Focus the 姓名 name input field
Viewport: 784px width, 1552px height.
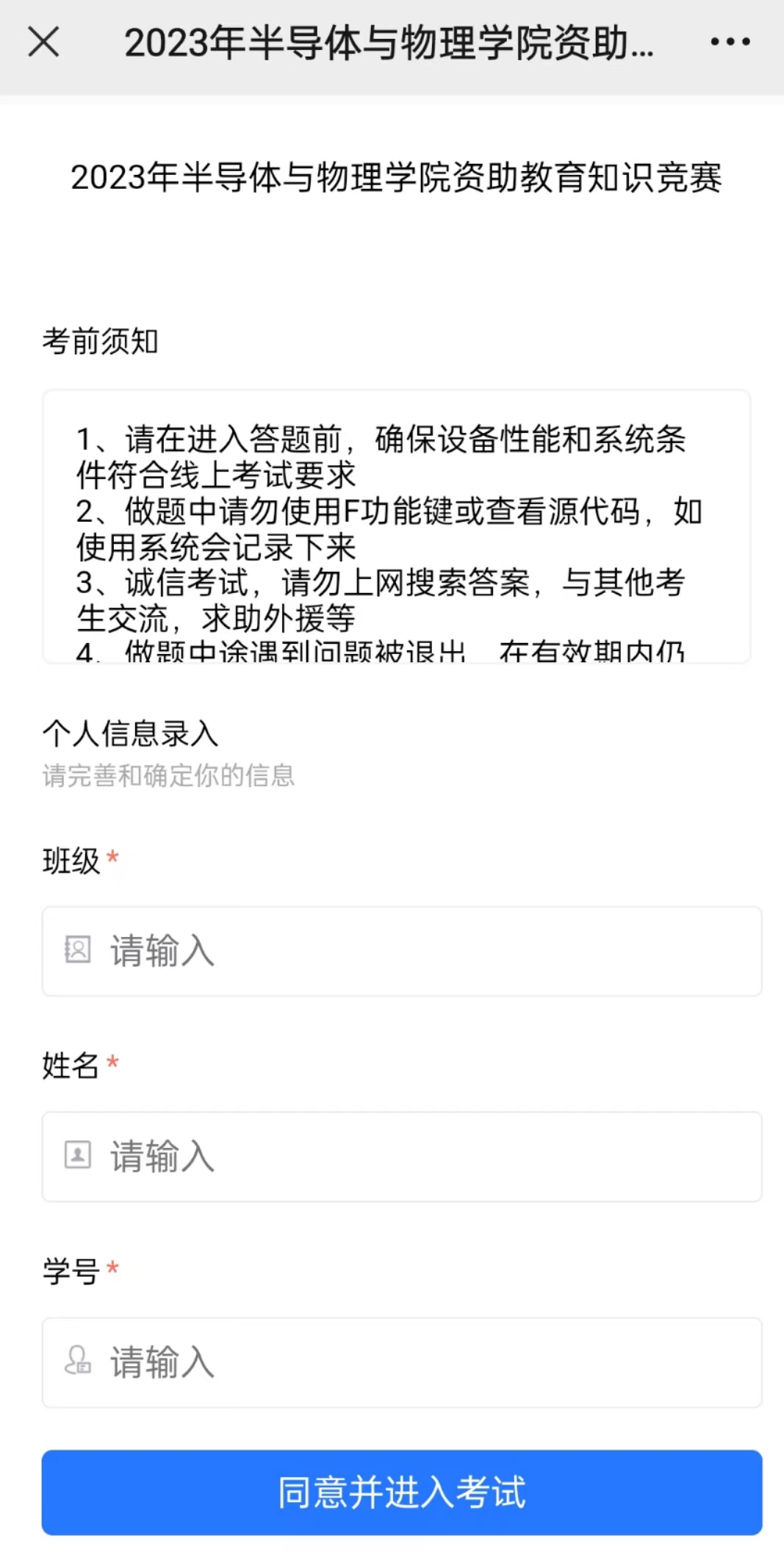(x=401, y=1156)
